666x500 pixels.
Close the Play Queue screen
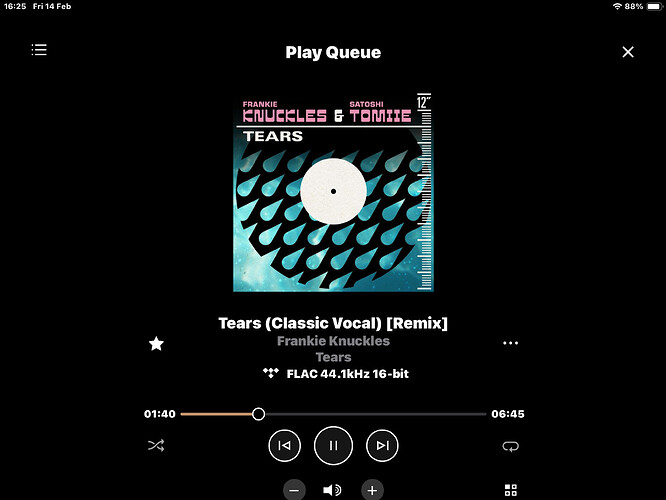[628, 52]
